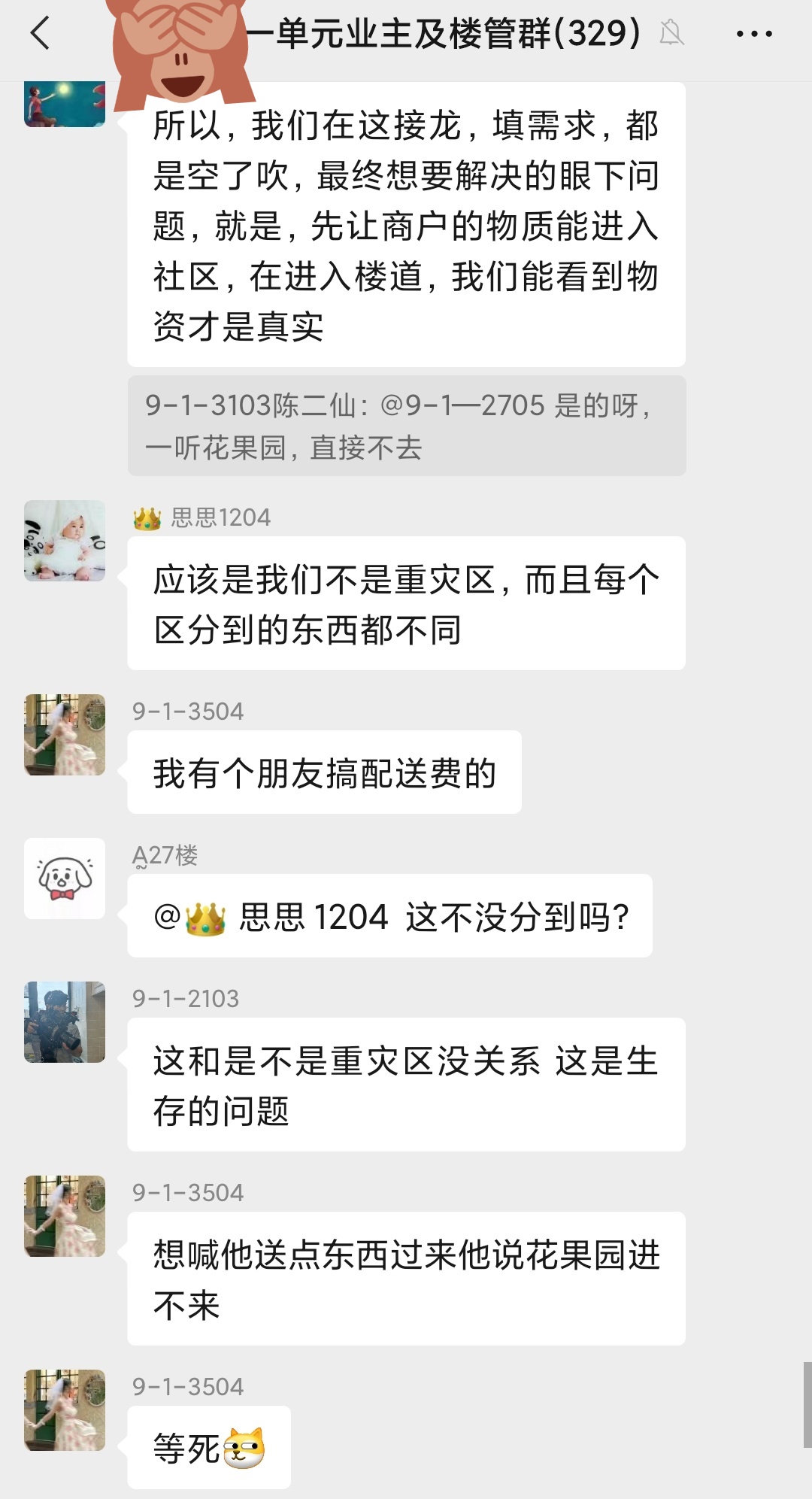Go back to the chat list
Viewport: 812px width, 1499px height.
tap(41, 34)
